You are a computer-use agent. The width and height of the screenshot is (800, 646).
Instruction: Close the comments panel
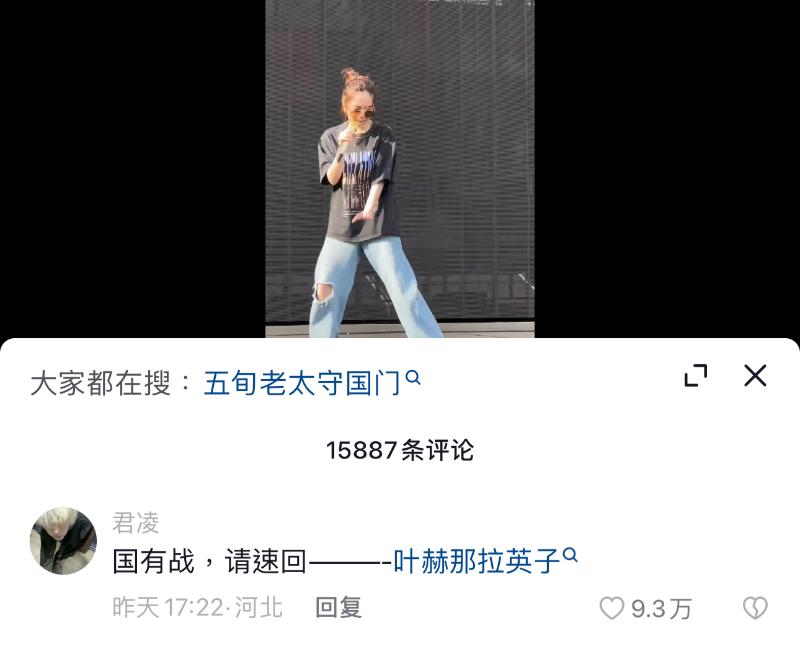coord(755,375)
